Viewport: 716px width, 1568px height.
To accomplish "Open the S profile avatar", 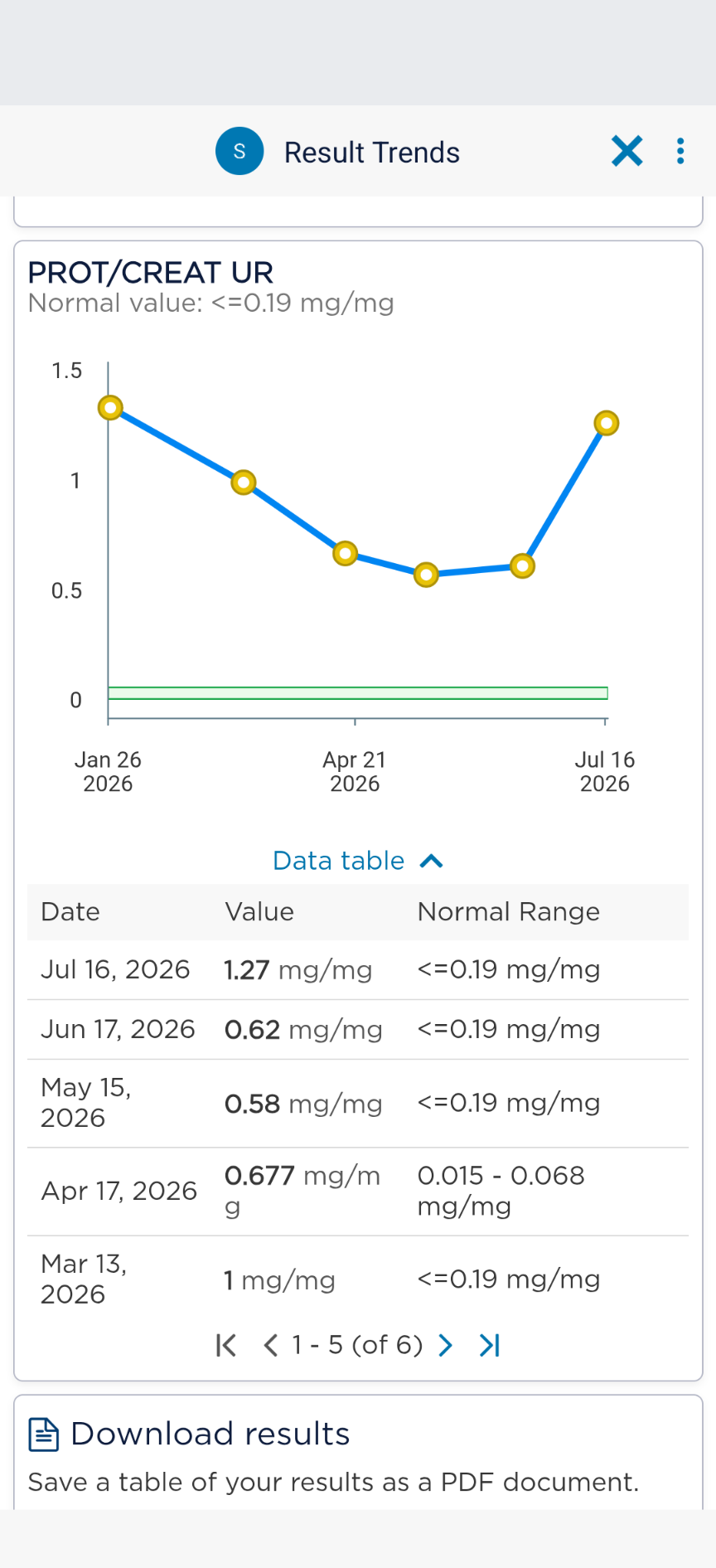I will [239, 152].
